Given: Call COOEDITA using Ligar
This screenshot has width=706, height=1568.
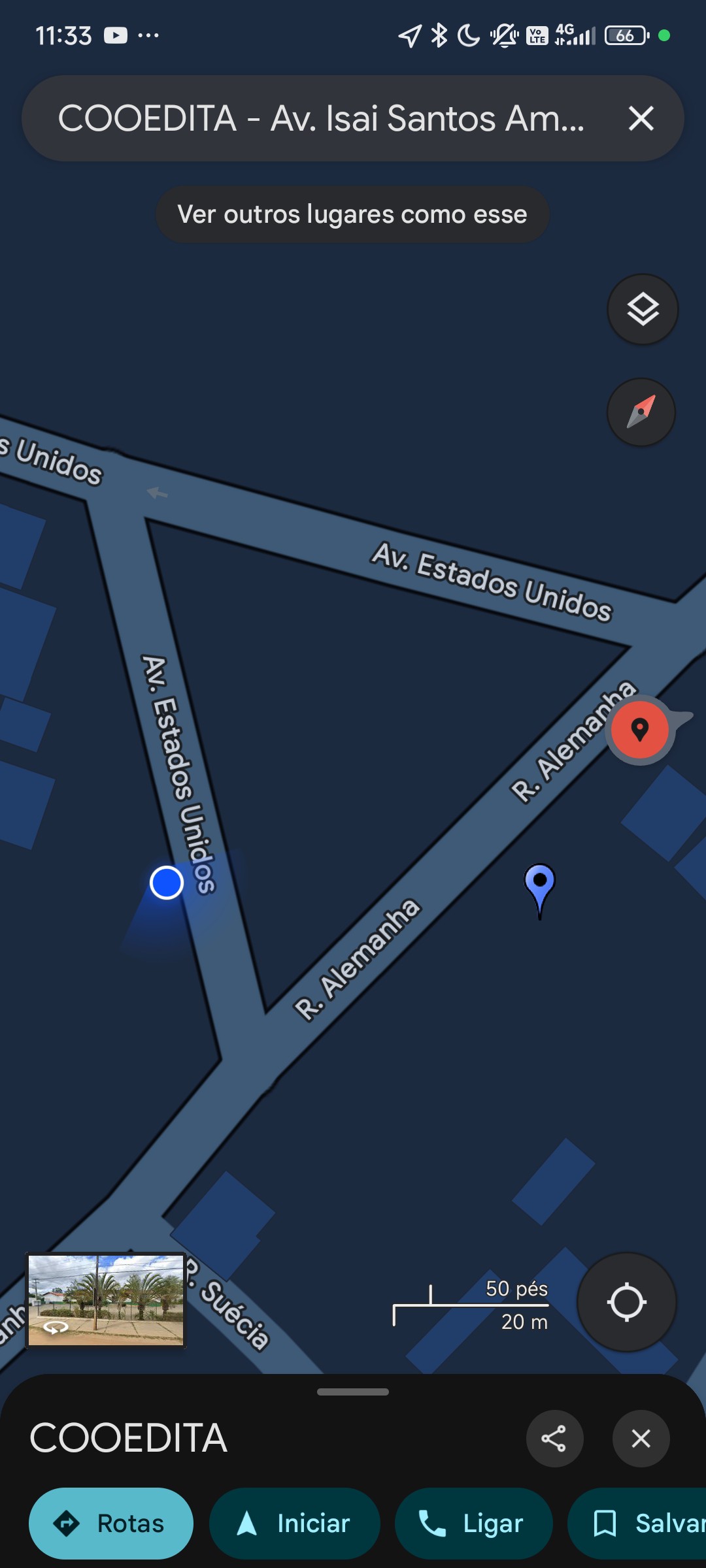Looking at the screenshot, I should (473, 1523).
